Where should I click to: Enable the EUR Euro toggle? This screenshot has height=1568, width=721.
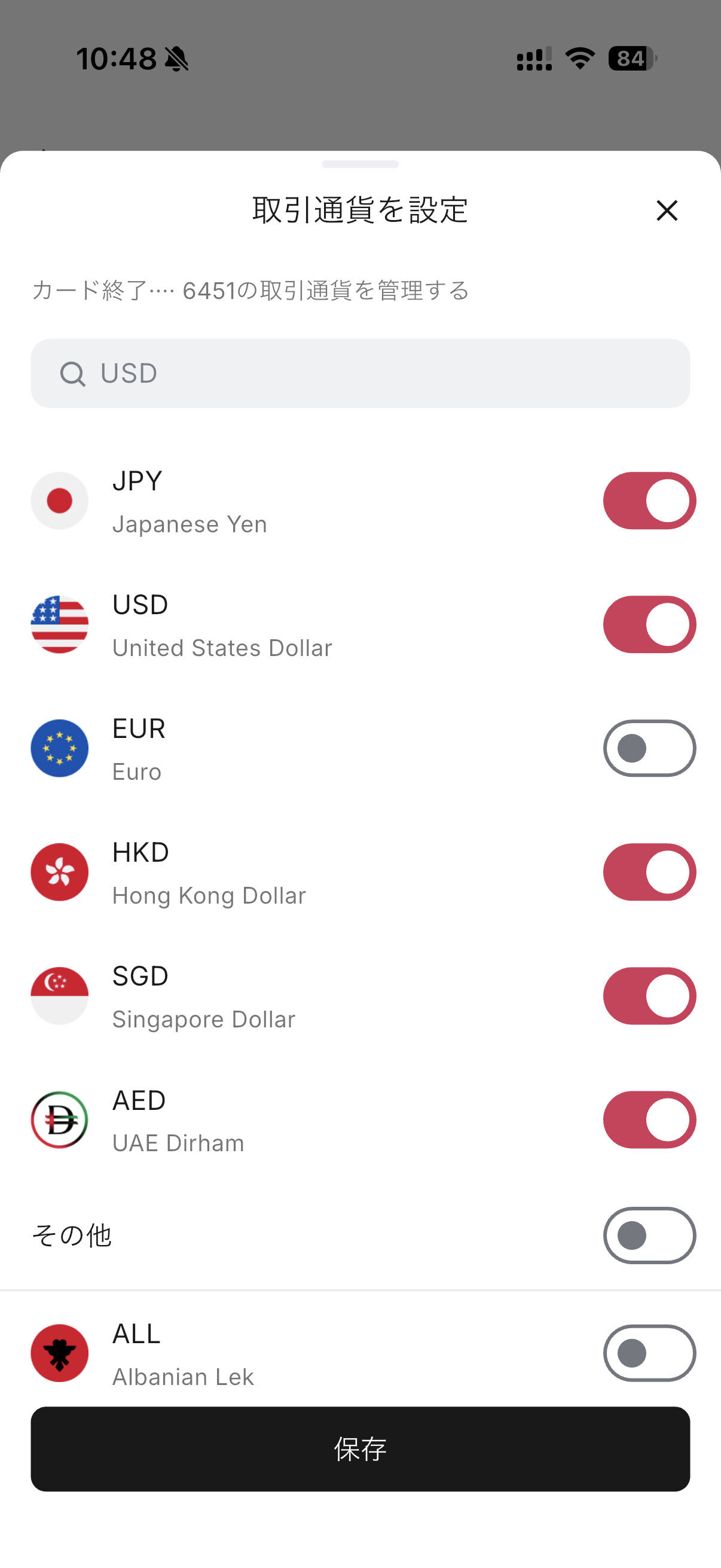pos(649,748)
